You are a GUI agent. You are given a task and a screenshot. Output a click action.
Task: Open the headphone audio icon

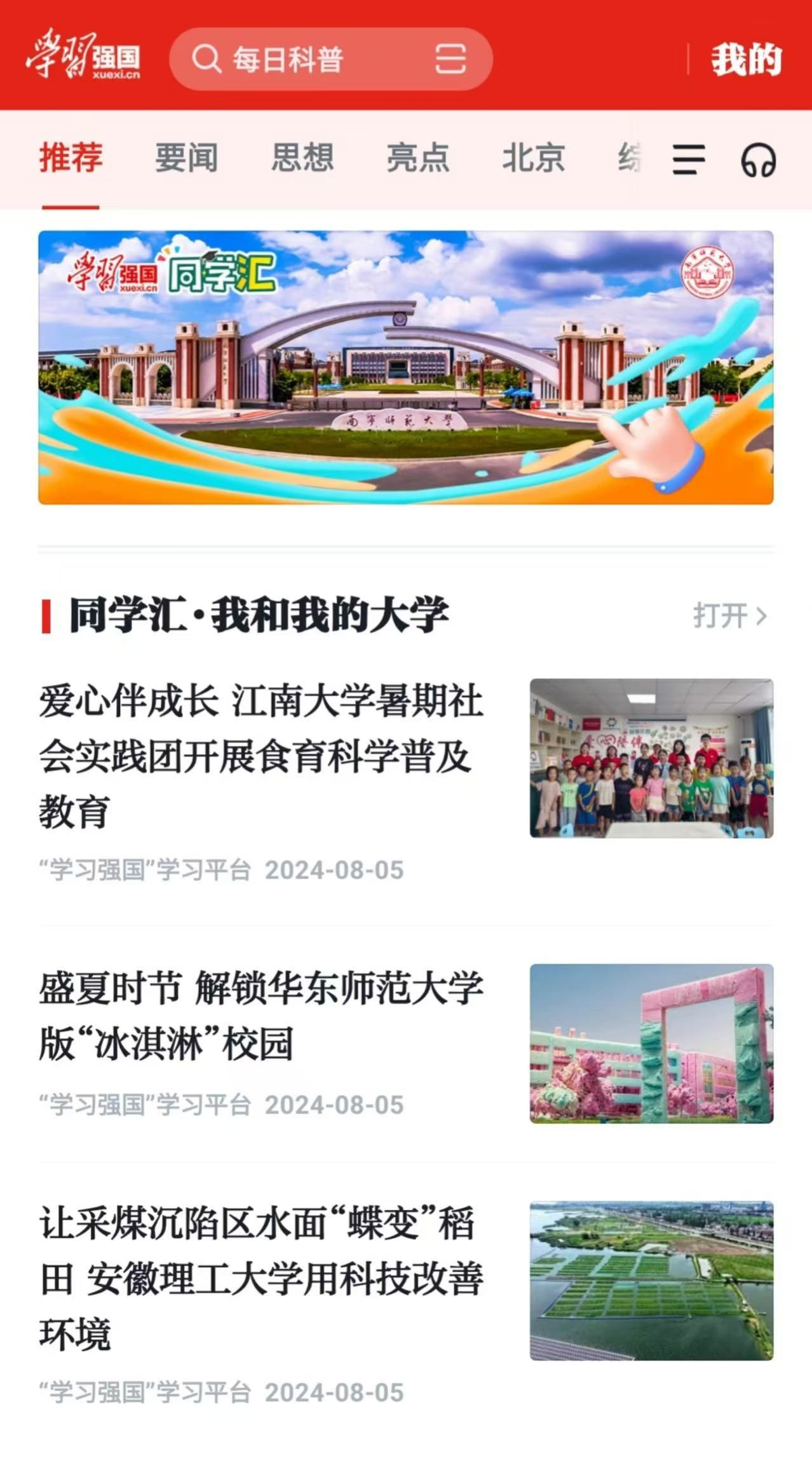click(x=758, y=160)
